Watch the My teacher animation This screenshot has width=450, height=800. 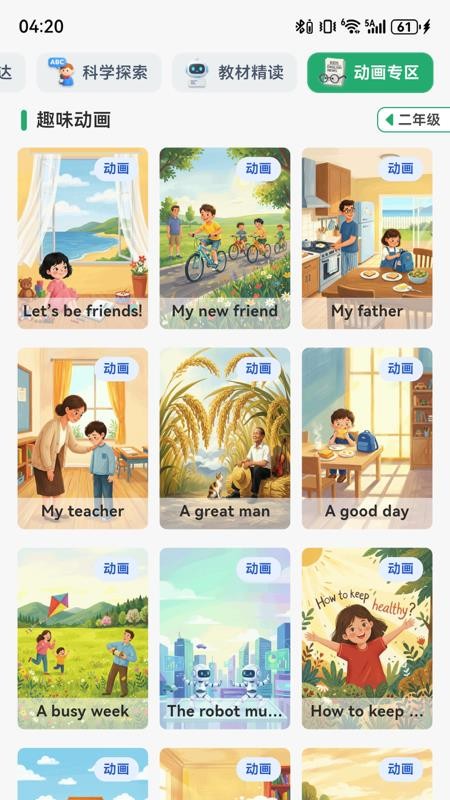[83, 438]
